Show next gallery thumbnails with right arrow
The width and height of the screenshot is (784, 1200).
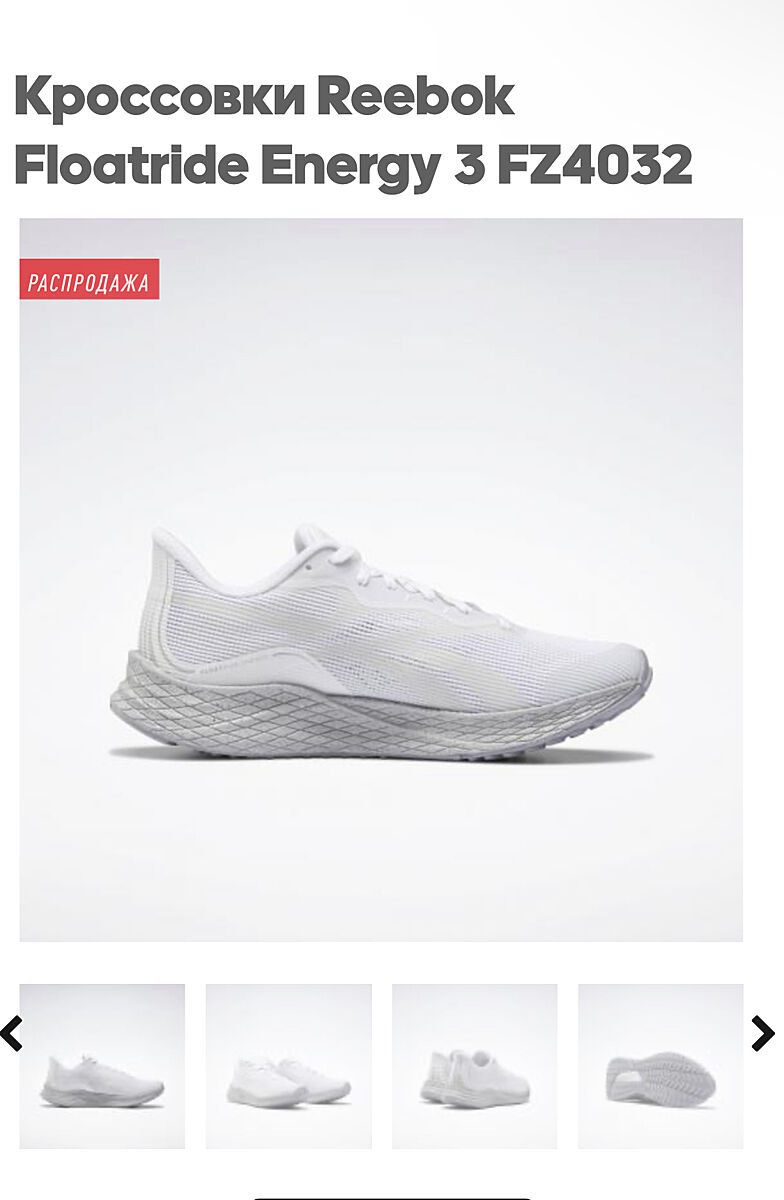click(762, 1034)
